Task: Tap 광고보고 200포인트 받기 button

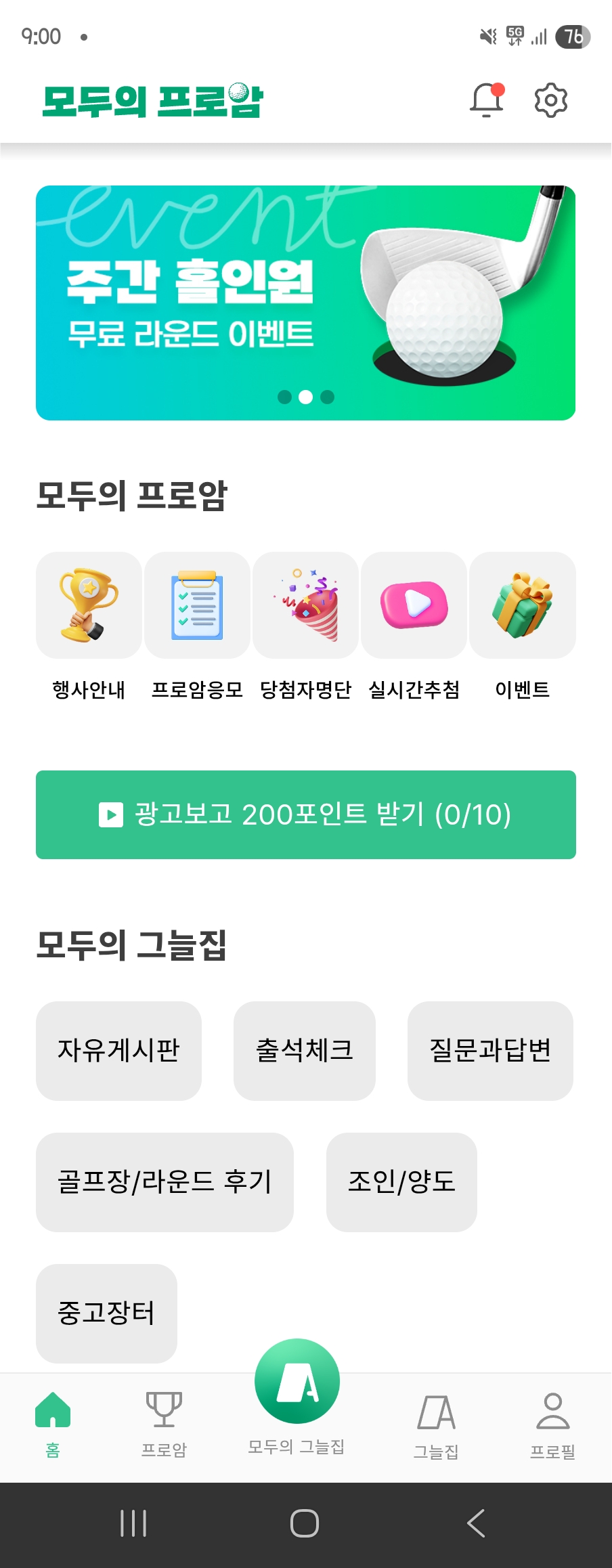Action: point(305,814)
